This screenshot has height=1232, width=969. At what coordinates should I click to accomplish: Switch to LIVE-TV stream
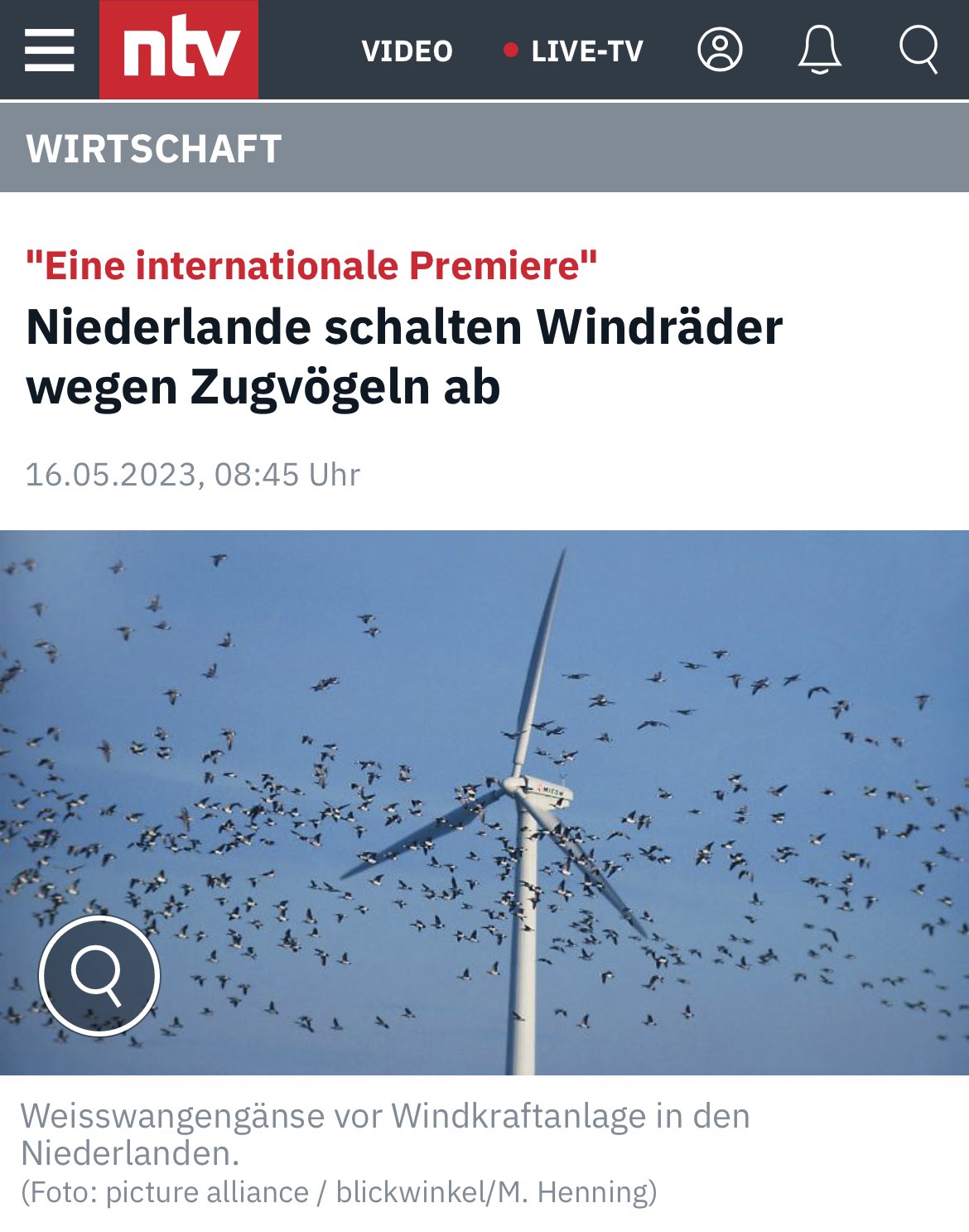(575, 51)
